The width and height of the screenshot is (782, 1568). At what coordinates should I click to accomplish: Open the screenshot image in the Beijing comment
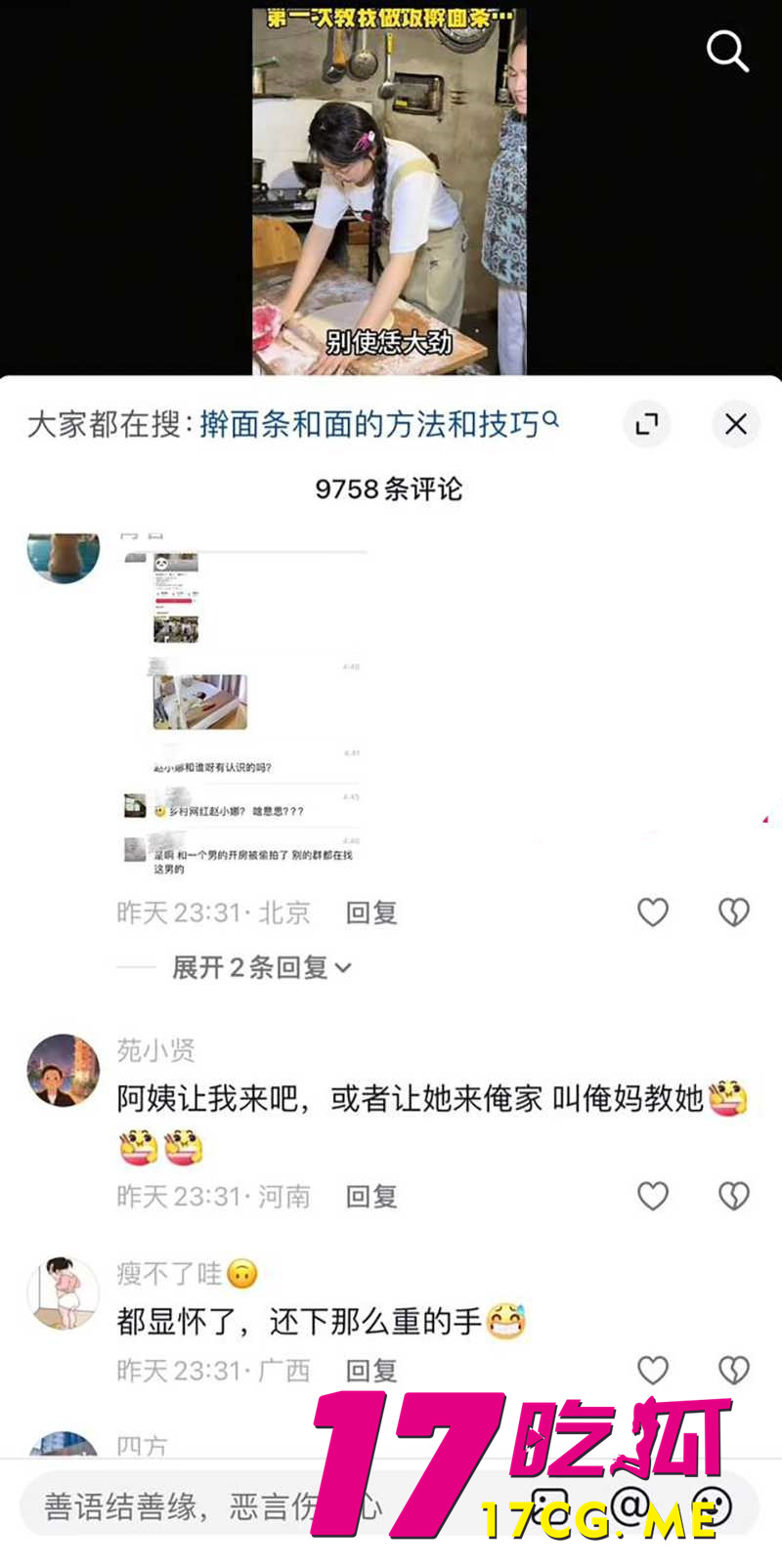(x=244, y=708)
